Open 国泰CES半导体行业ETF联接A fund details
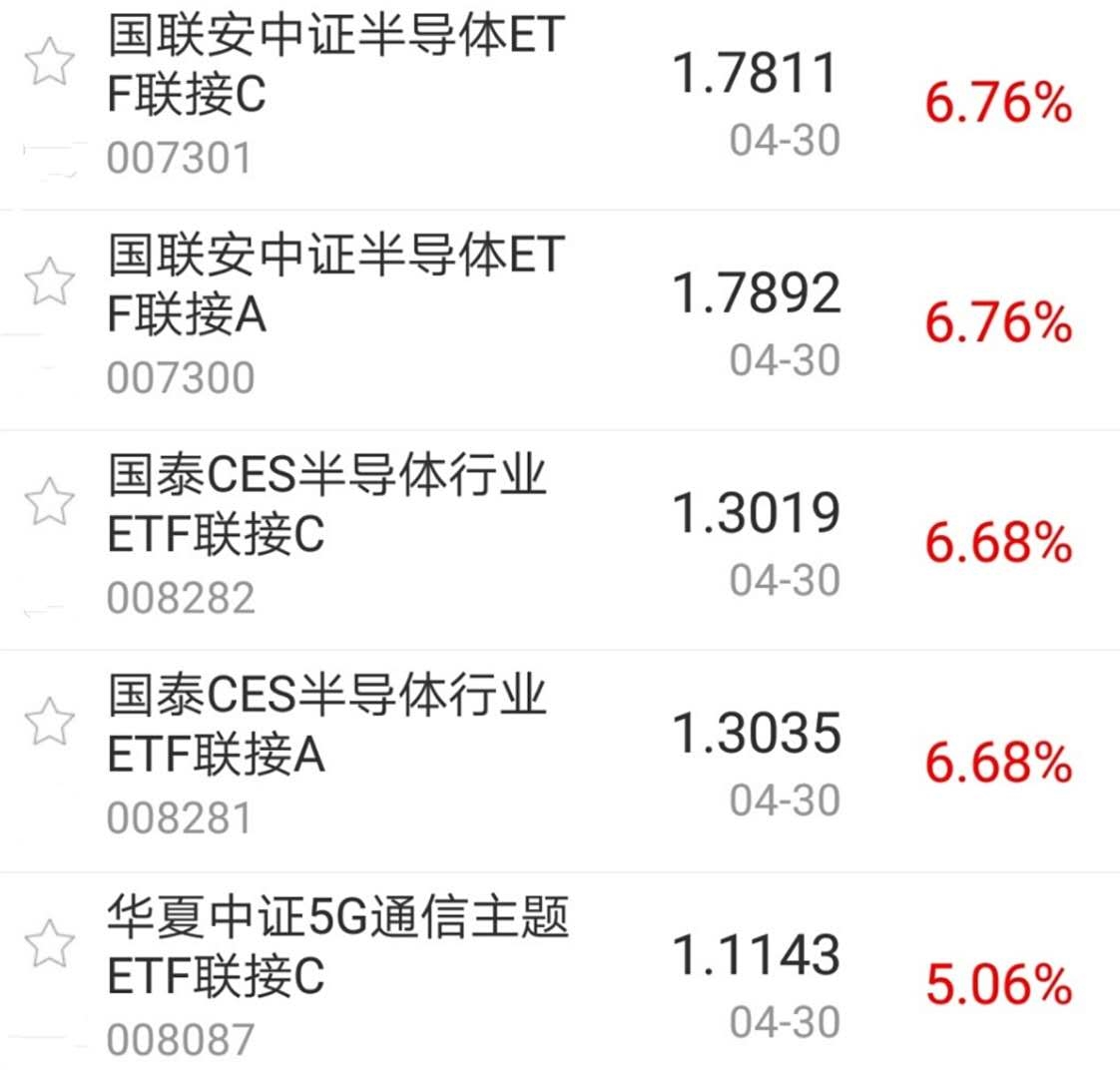1120x1078 pixels. pyautogui.click(x=327, y=726)
